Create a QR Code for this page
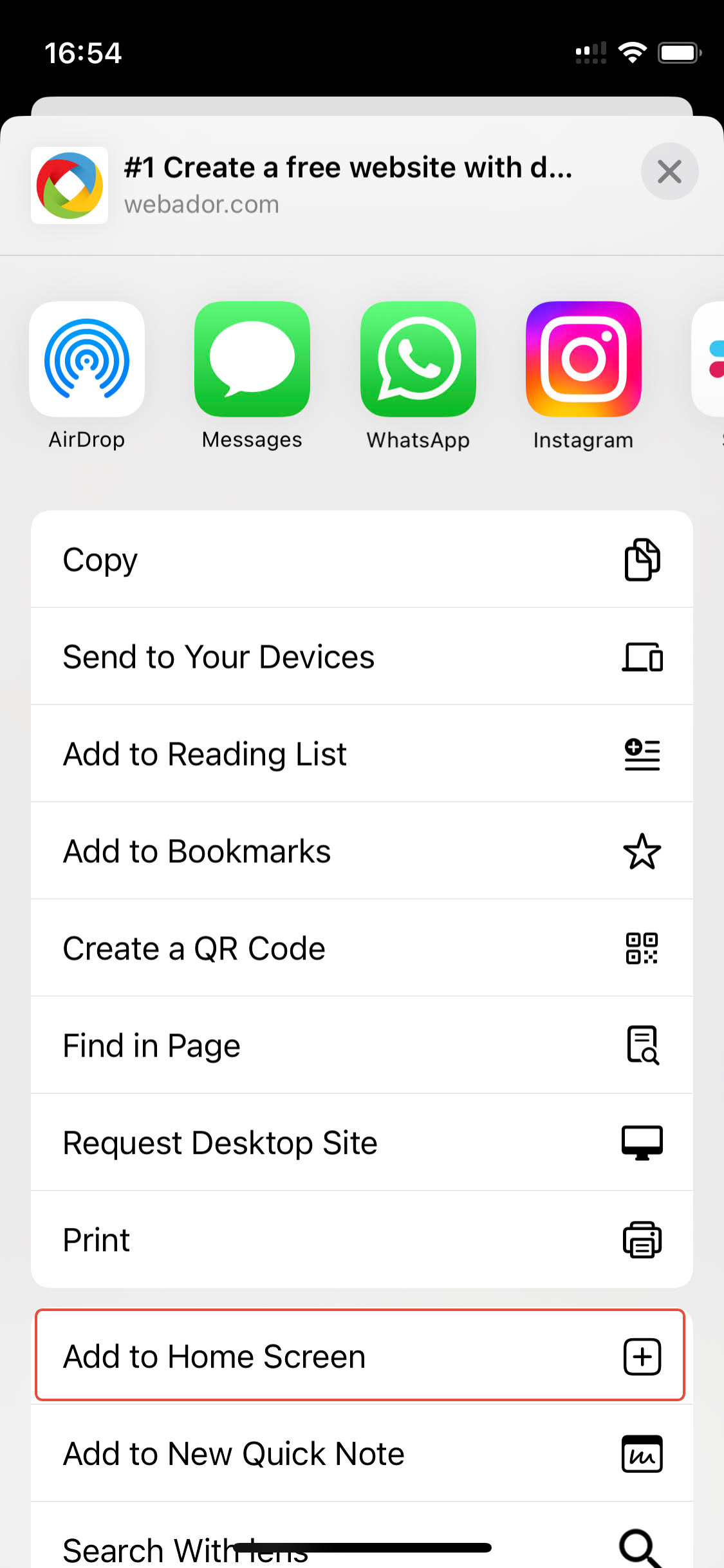 (x=362, y=949)
